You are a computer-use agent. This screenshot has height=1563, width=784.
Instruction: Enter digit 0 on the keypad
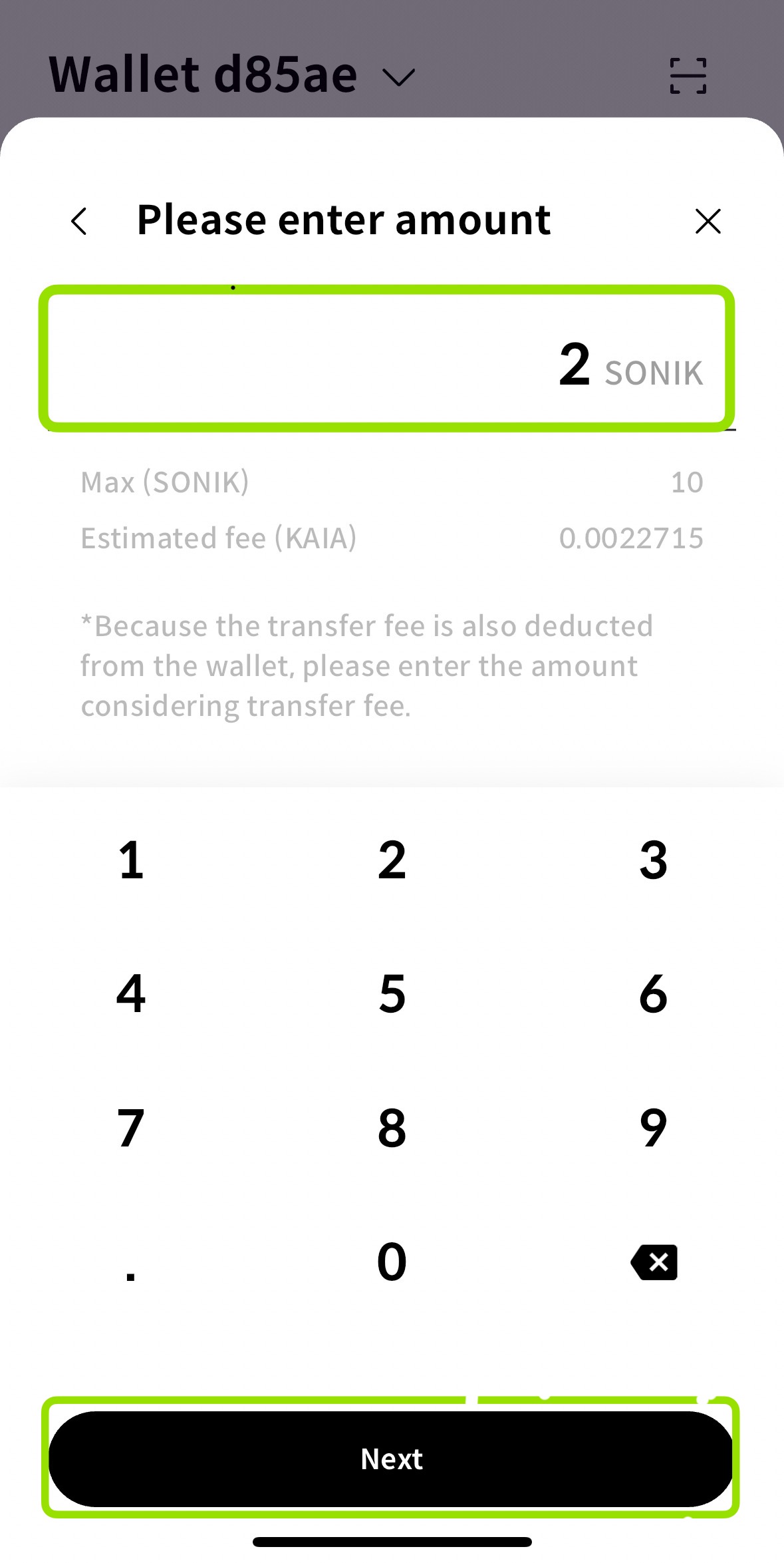[x=392, y=1262]
